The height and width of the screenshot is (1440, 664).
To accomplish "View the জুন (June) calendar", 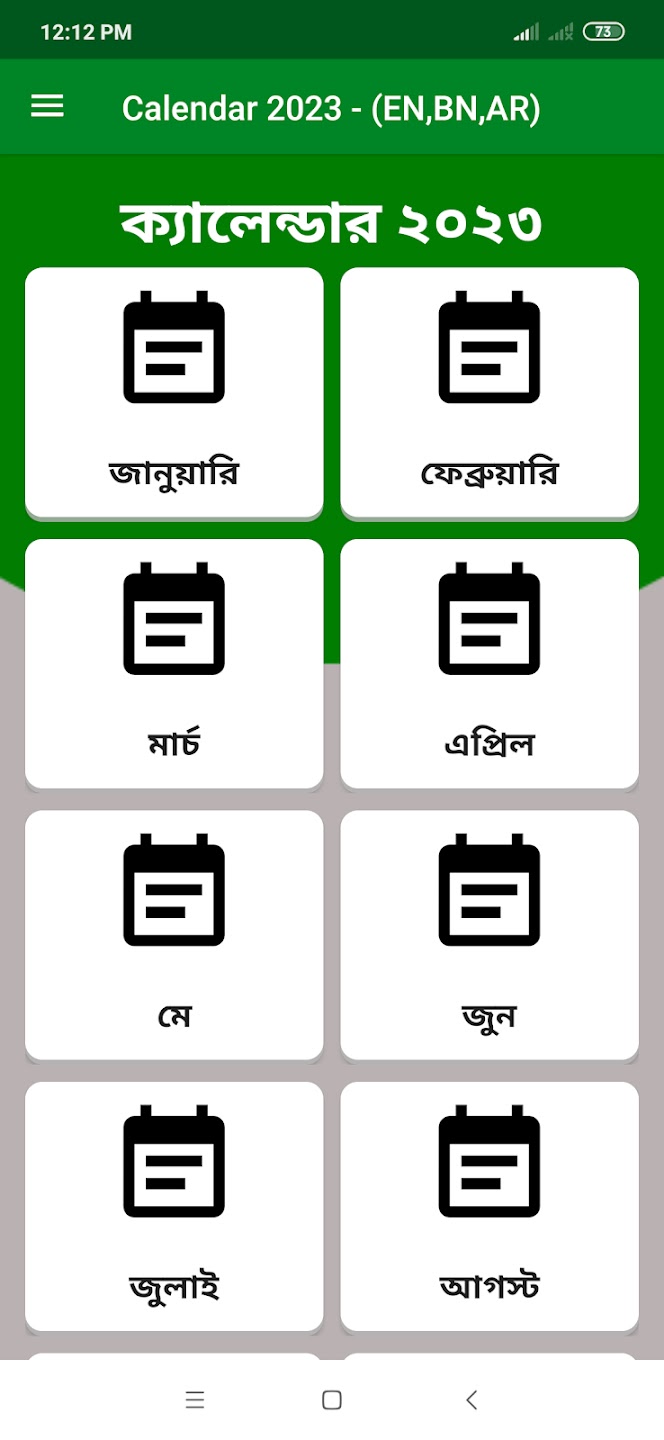I will tap(489, 935).
